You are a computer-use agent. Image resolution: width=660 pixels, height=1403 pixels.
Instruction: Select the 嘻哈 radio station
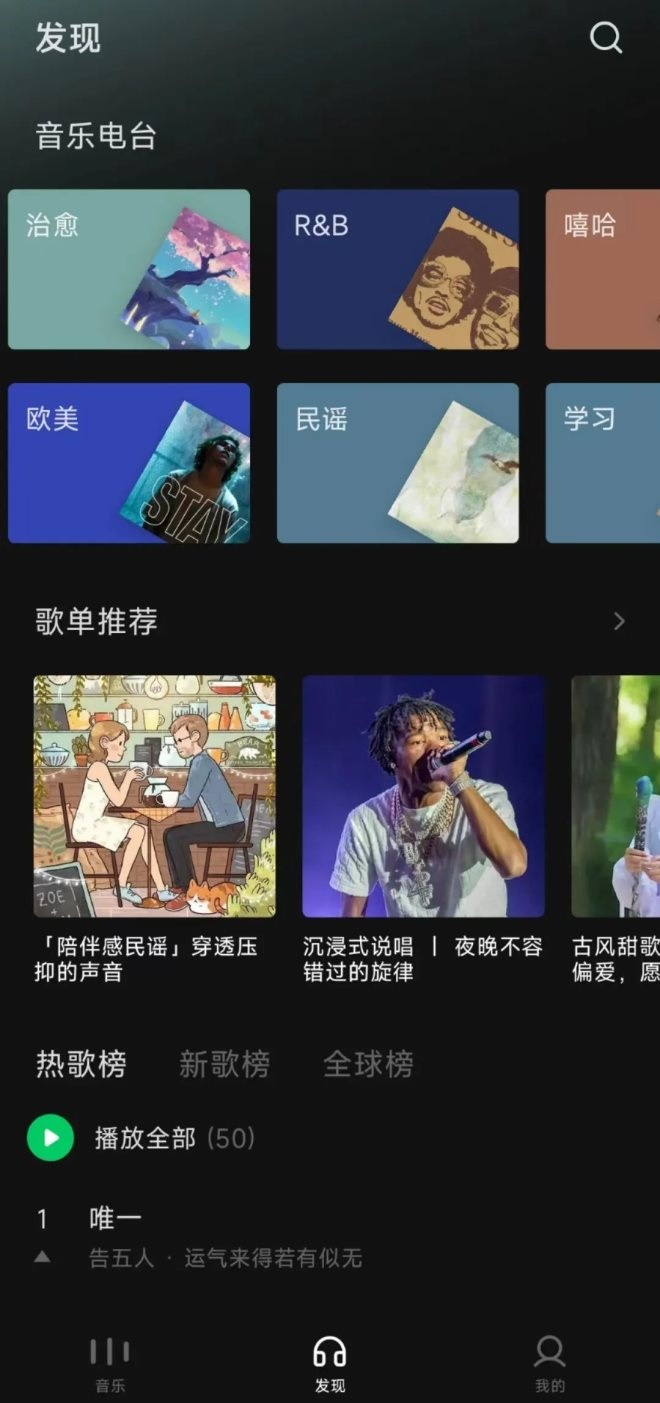(603, 269)
